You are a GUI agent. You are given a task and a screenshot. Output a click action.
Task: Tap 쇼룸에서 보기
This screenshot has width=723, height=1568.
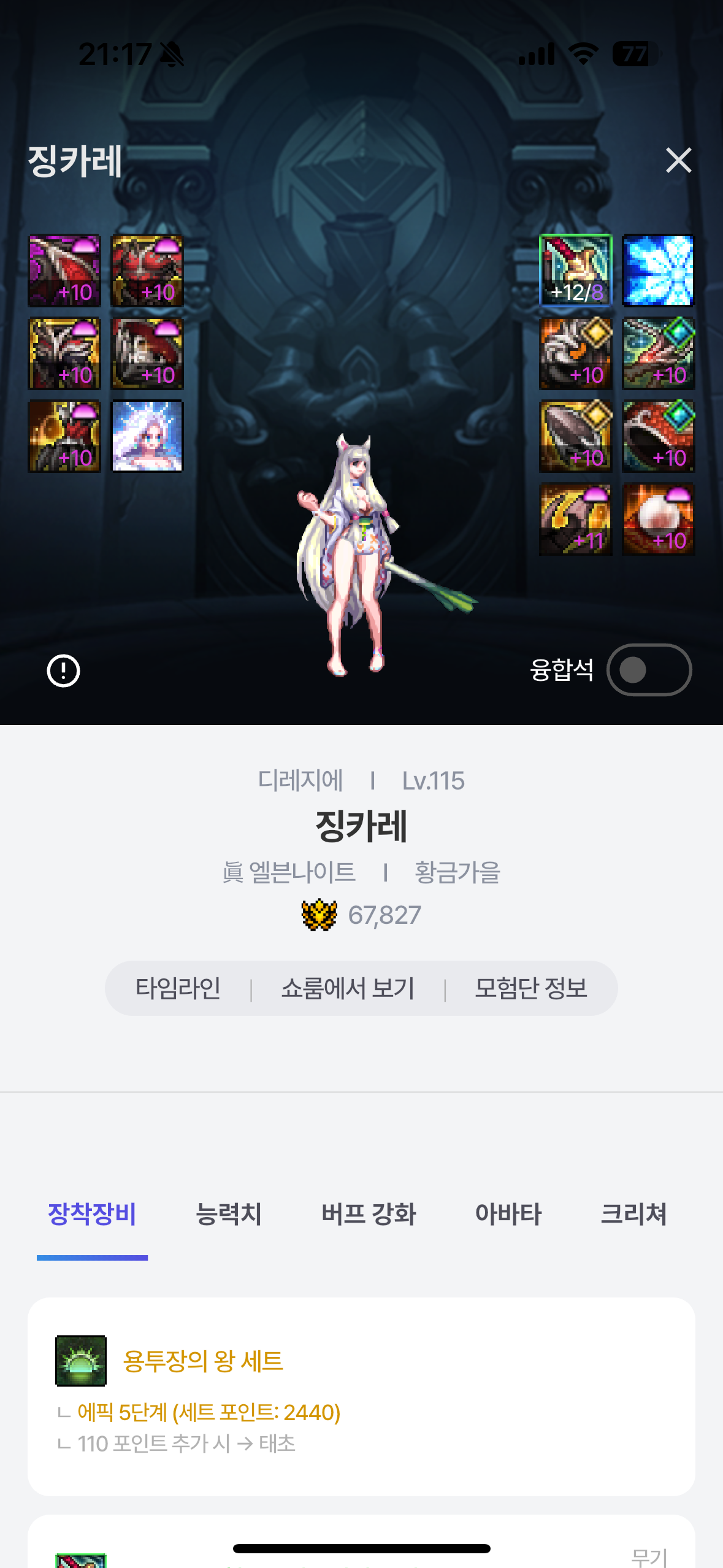click(348, 988)
